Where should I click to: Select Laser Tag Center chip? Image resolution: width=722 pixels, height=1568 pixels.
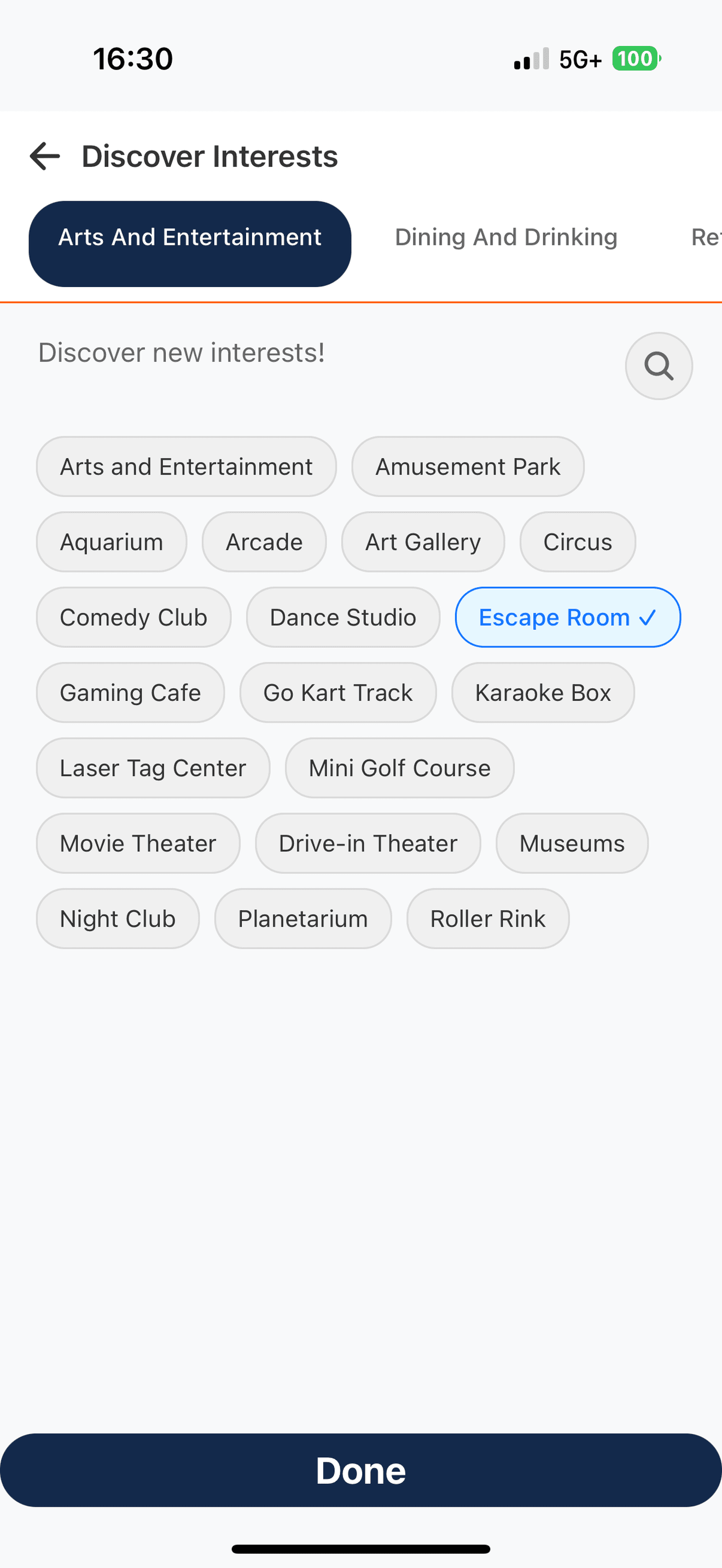point(153,768)
